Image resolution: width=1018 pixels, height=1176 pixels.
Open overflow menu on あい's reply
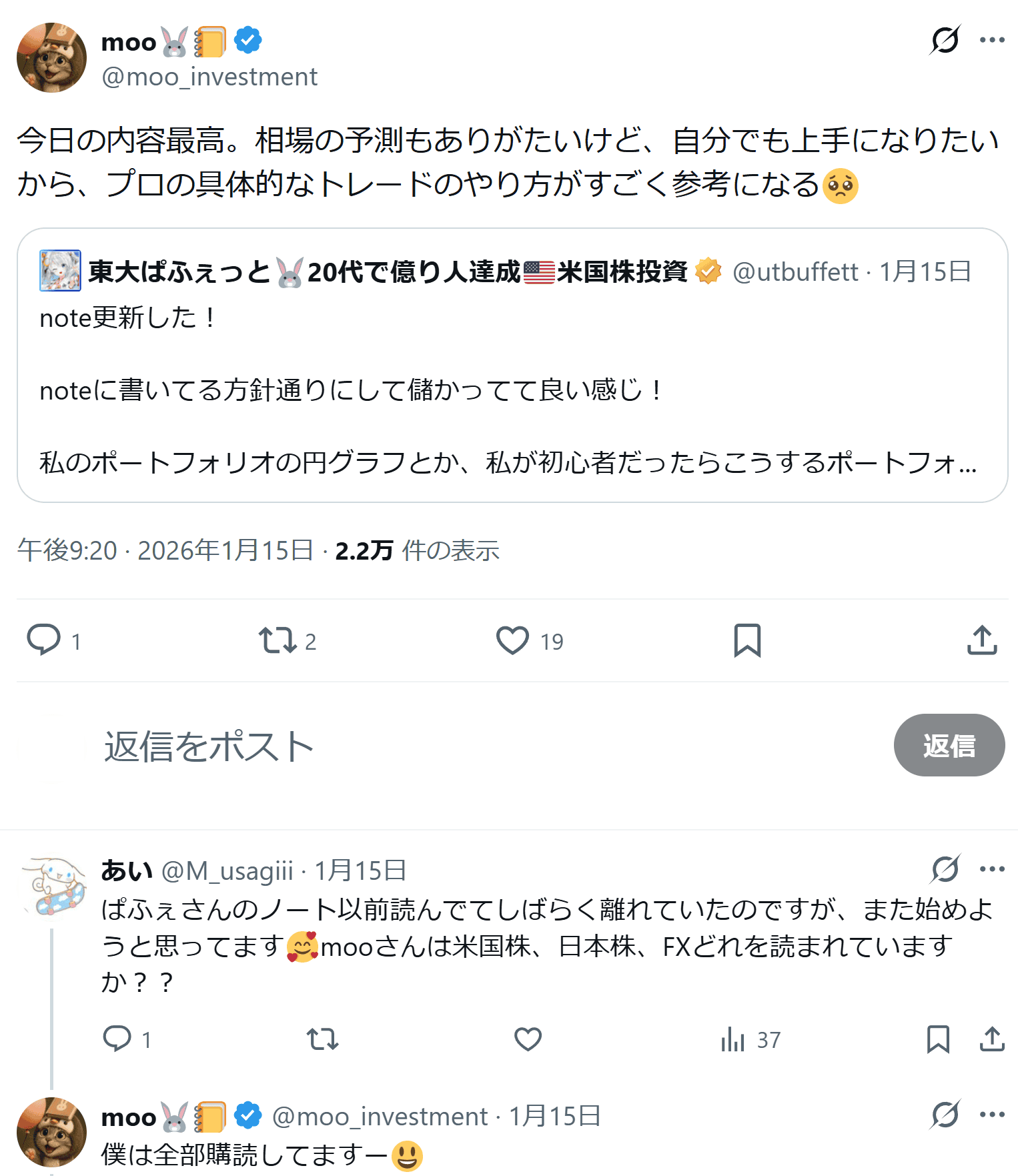coord(992,869)
